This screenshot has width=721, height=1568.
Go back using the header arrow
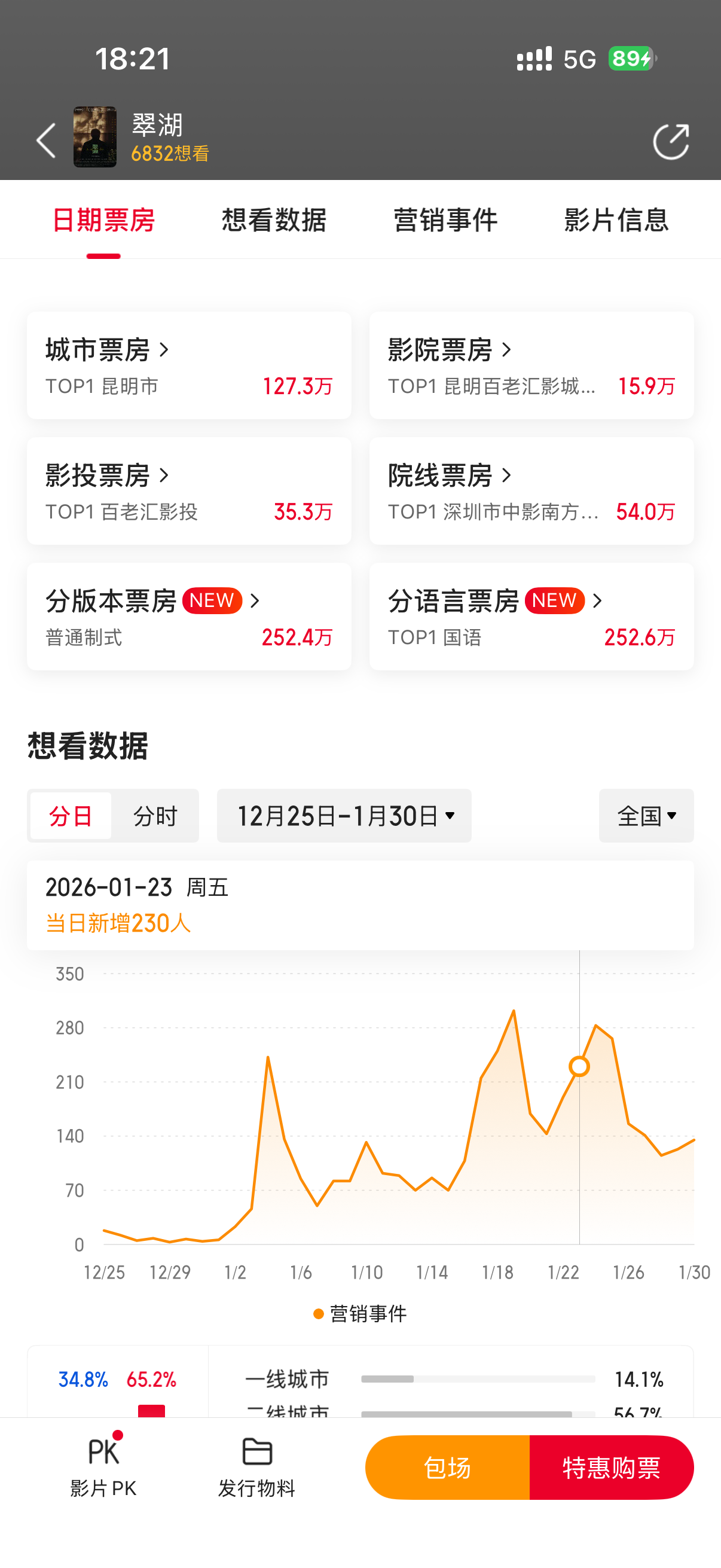(46, 141)
